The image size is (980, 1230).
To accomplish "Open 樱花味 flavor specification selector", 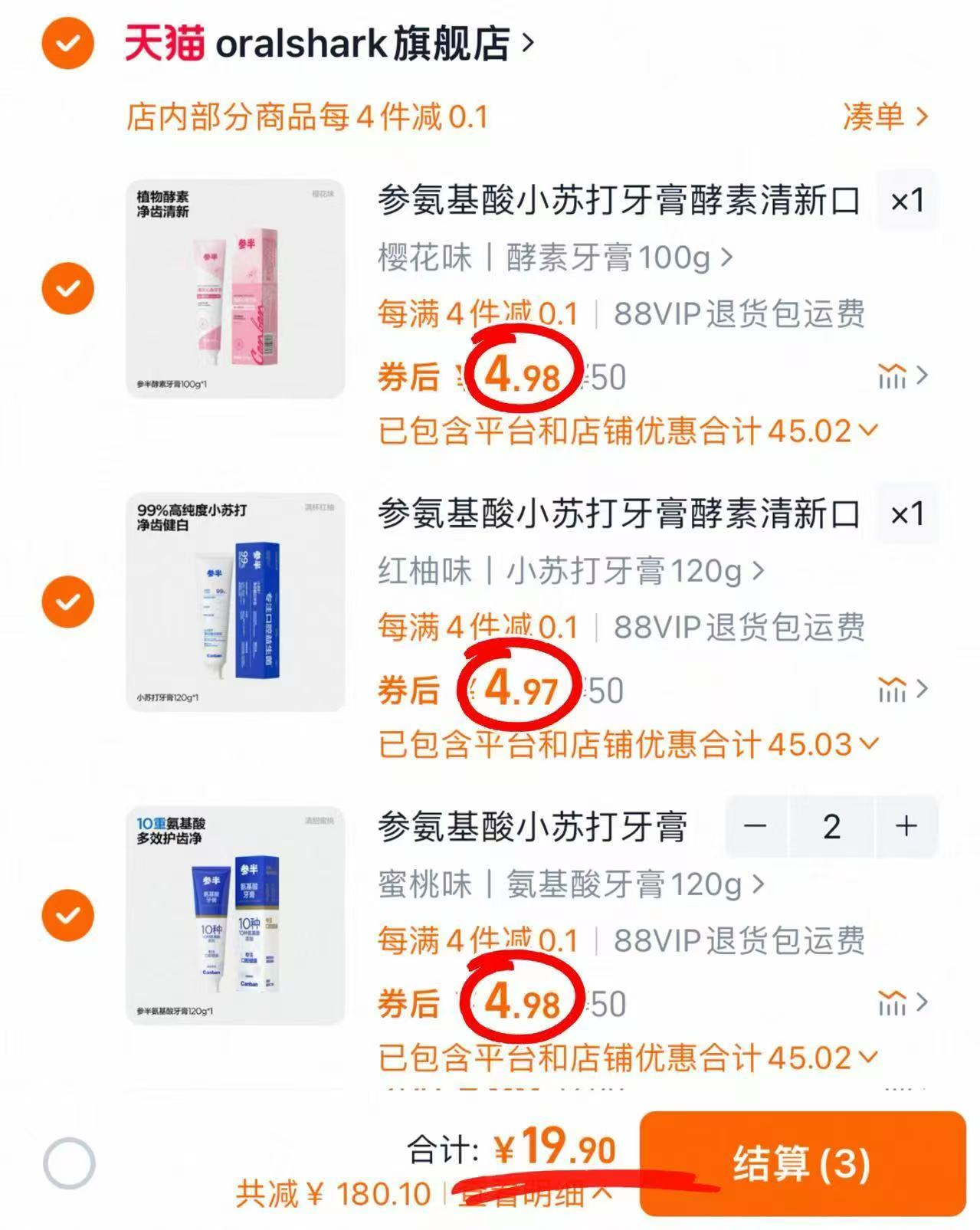I will click(552, 258).
